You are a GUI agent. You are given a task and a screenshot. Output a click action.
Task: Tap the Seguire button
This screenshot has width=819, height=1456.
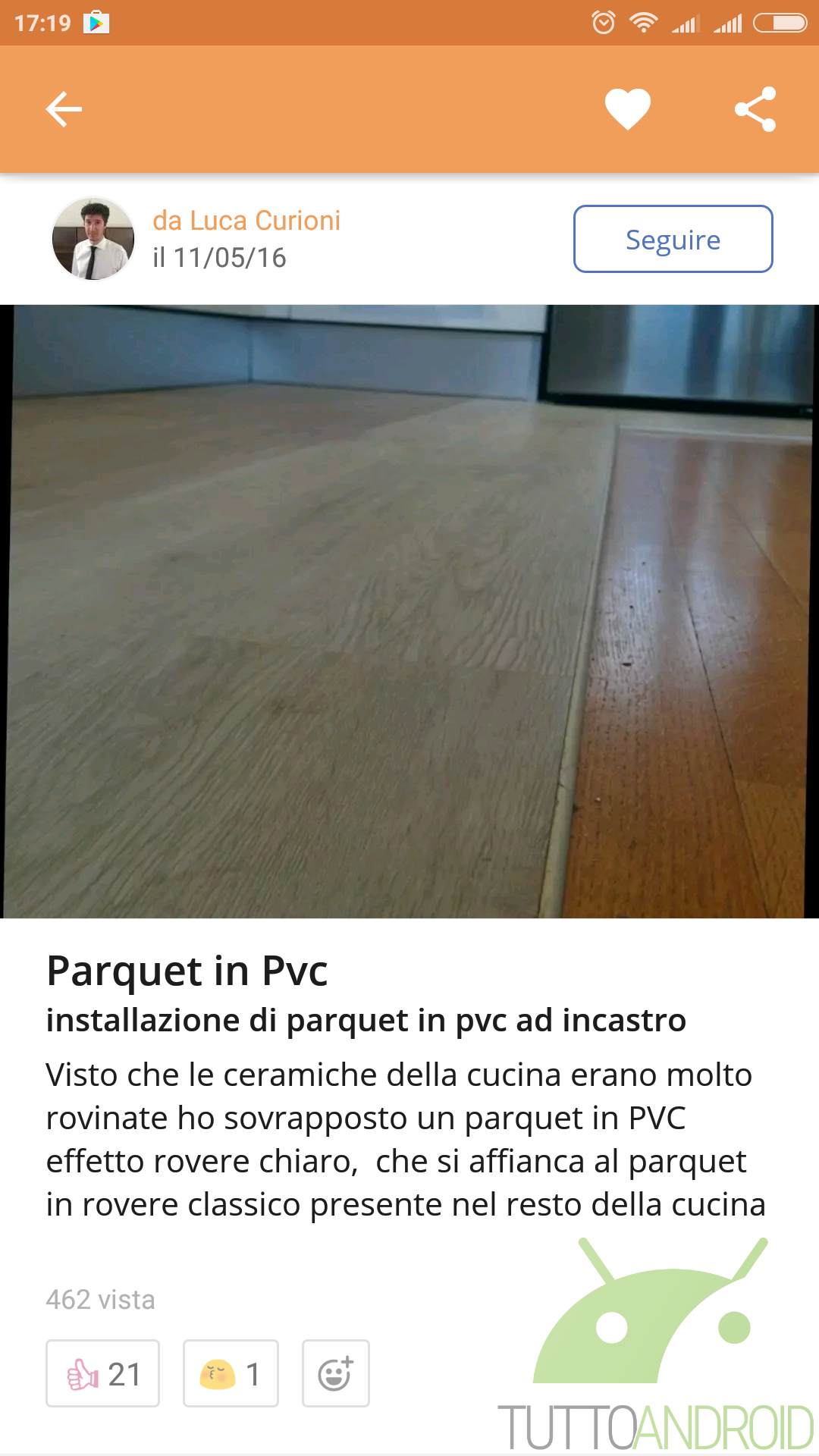(x=673, y=239)
